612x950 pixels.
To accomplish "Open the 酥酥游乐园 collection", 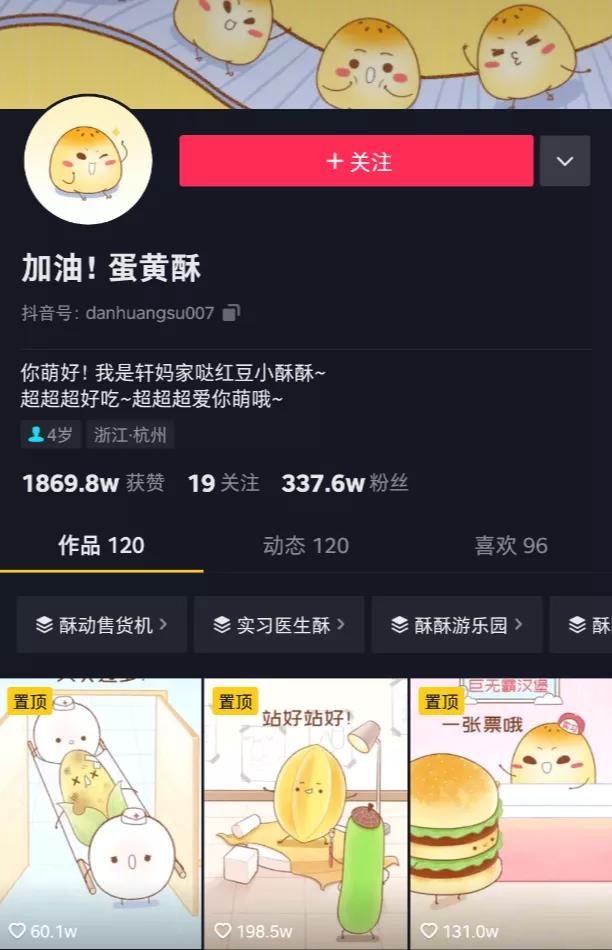I will coord(457,625).
